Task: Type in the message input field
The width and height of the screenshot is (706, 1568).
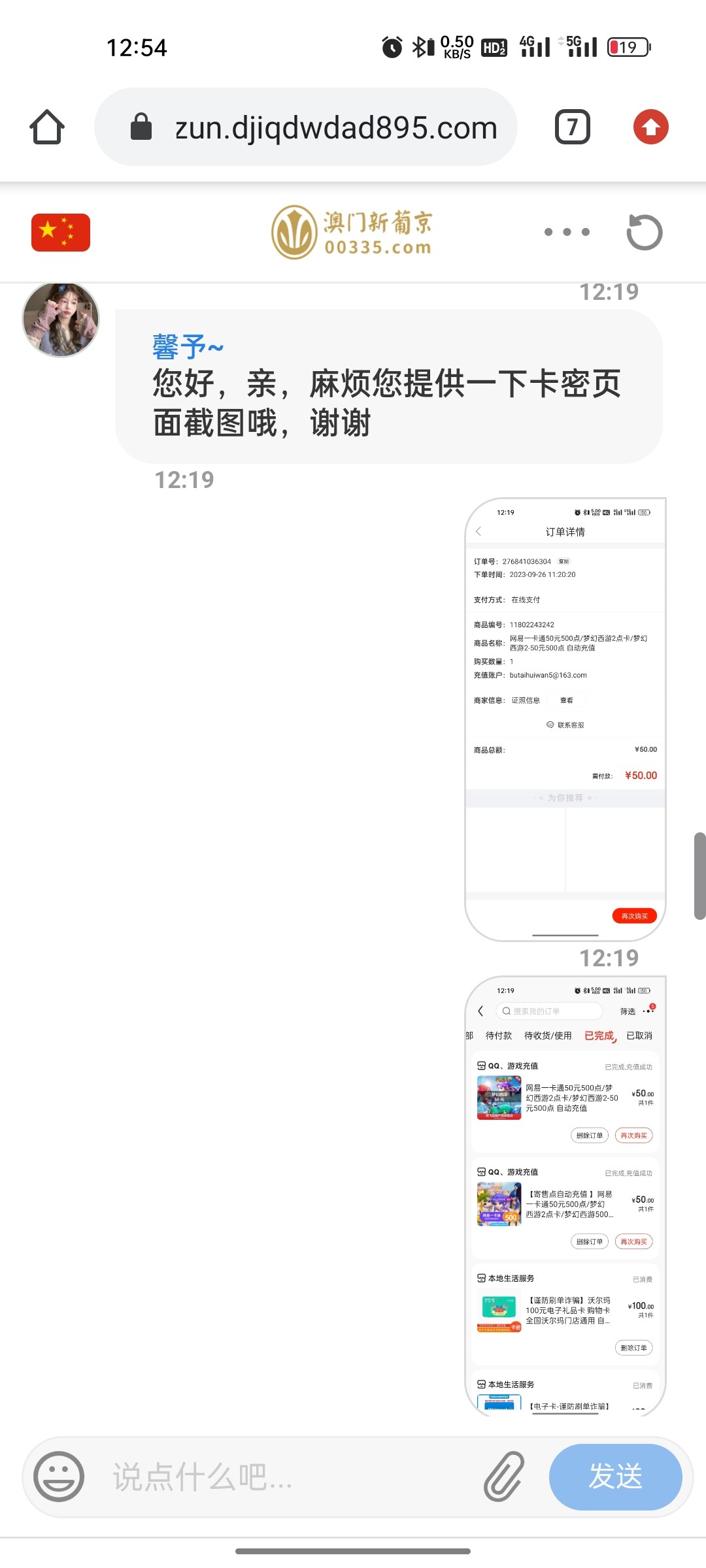Action: pyautogui.click(x=288, y=1477)
